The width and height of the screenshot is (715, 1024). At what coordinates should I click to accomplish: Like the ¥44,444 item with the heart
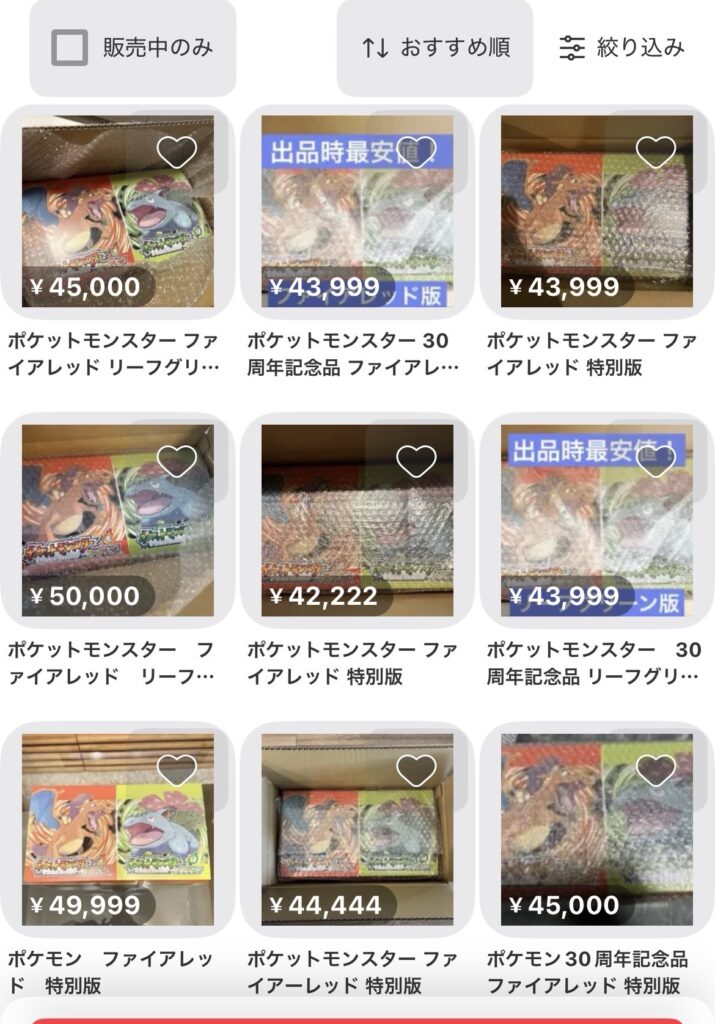(416, 770)
